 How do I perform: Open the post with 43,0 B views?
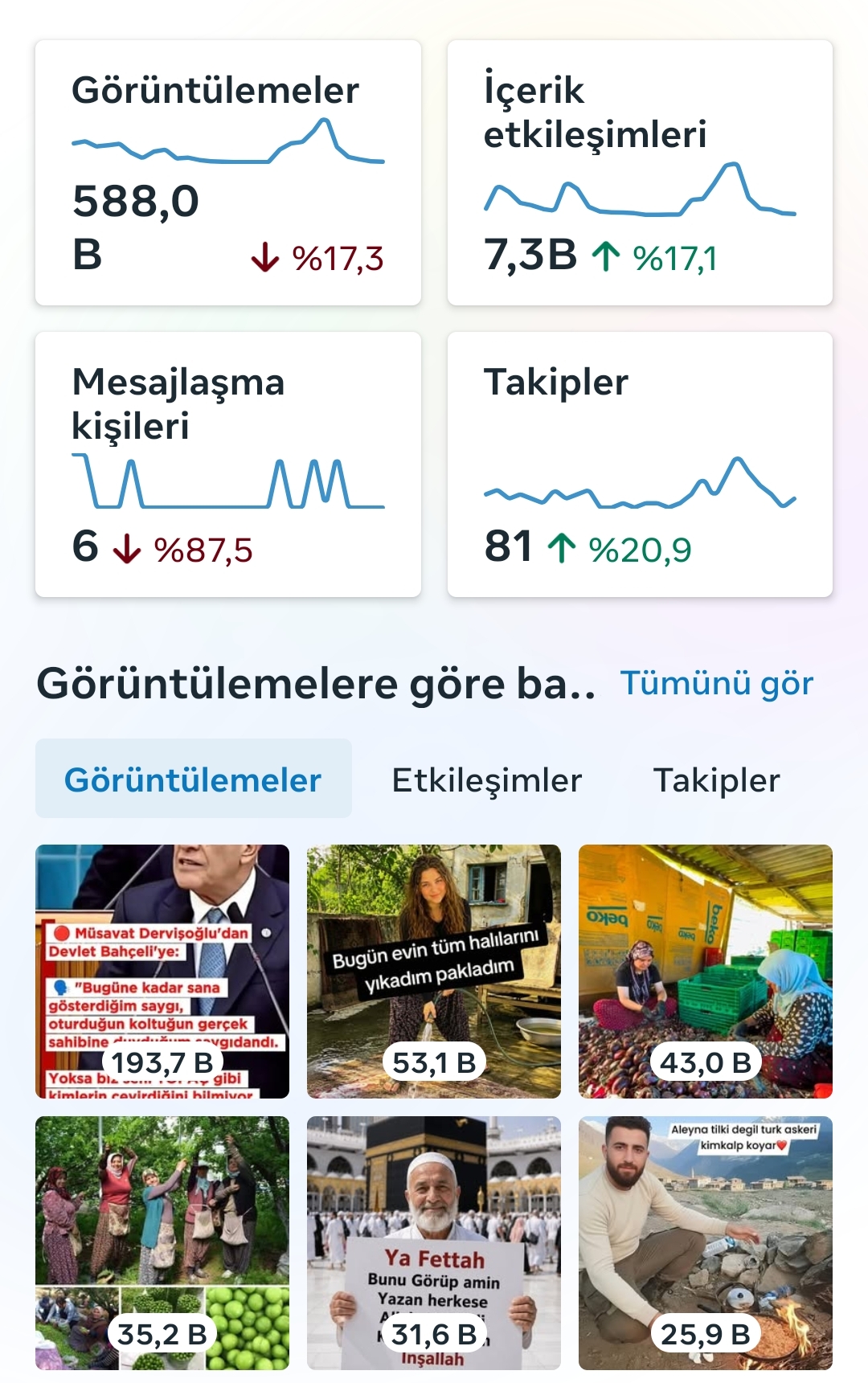[x=706, y=972]
